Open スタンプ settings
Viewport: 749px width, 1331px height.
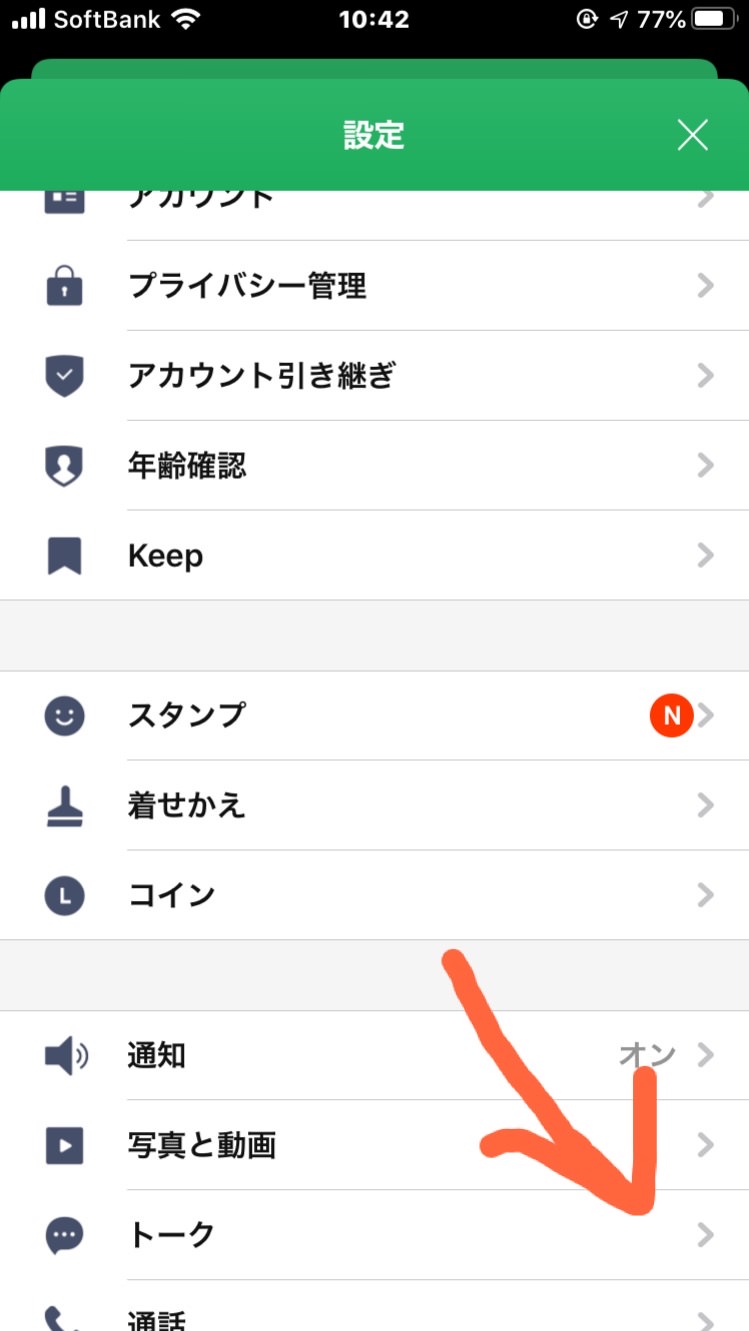click(374, 715)
